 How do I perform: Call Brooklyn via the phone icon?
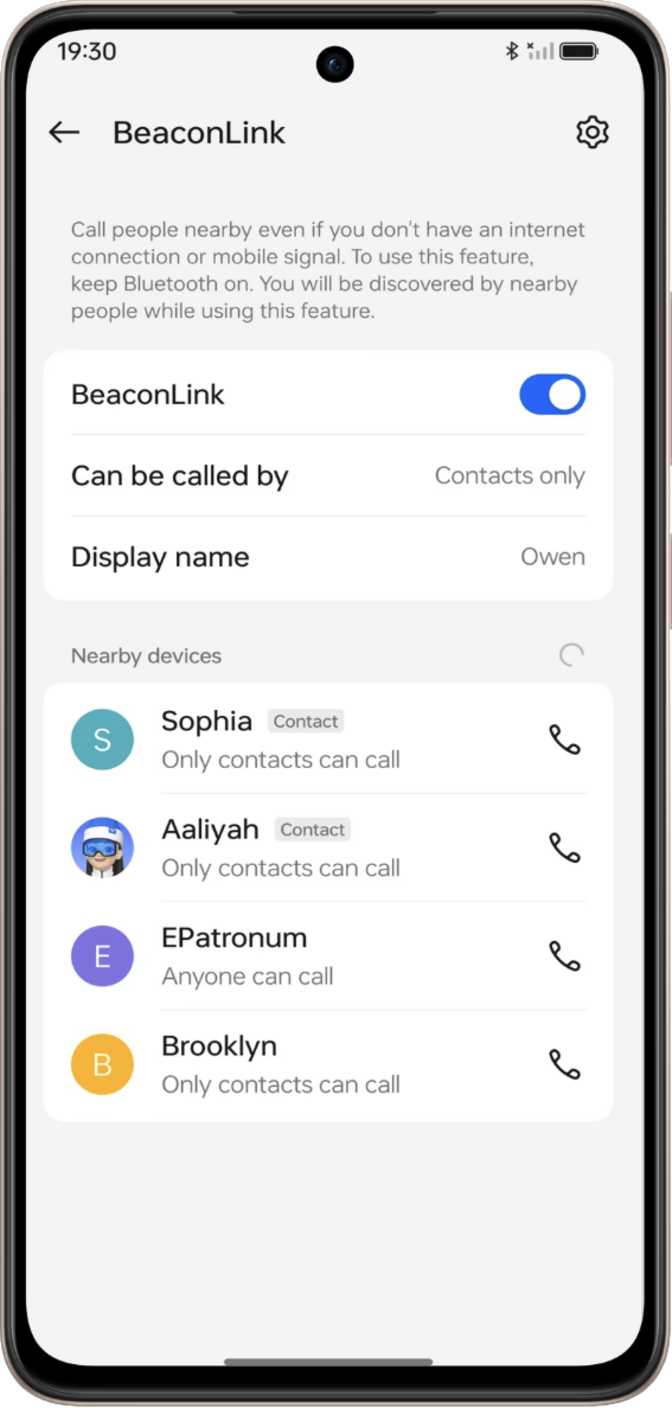tap(565, 1064)
